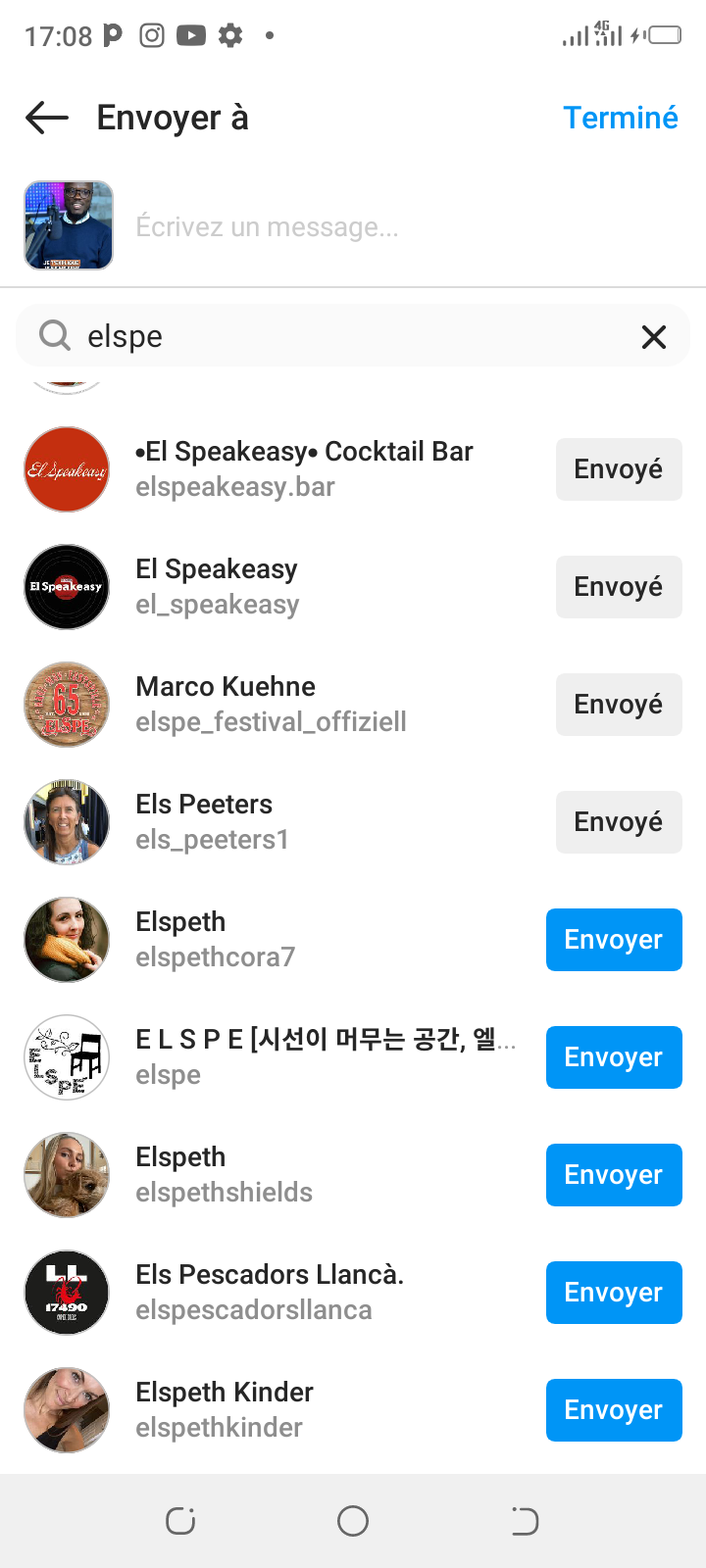Send to Elspeth Kinder
Viewport: 706px width, 1568px height.
click(x=613, y=1410)
